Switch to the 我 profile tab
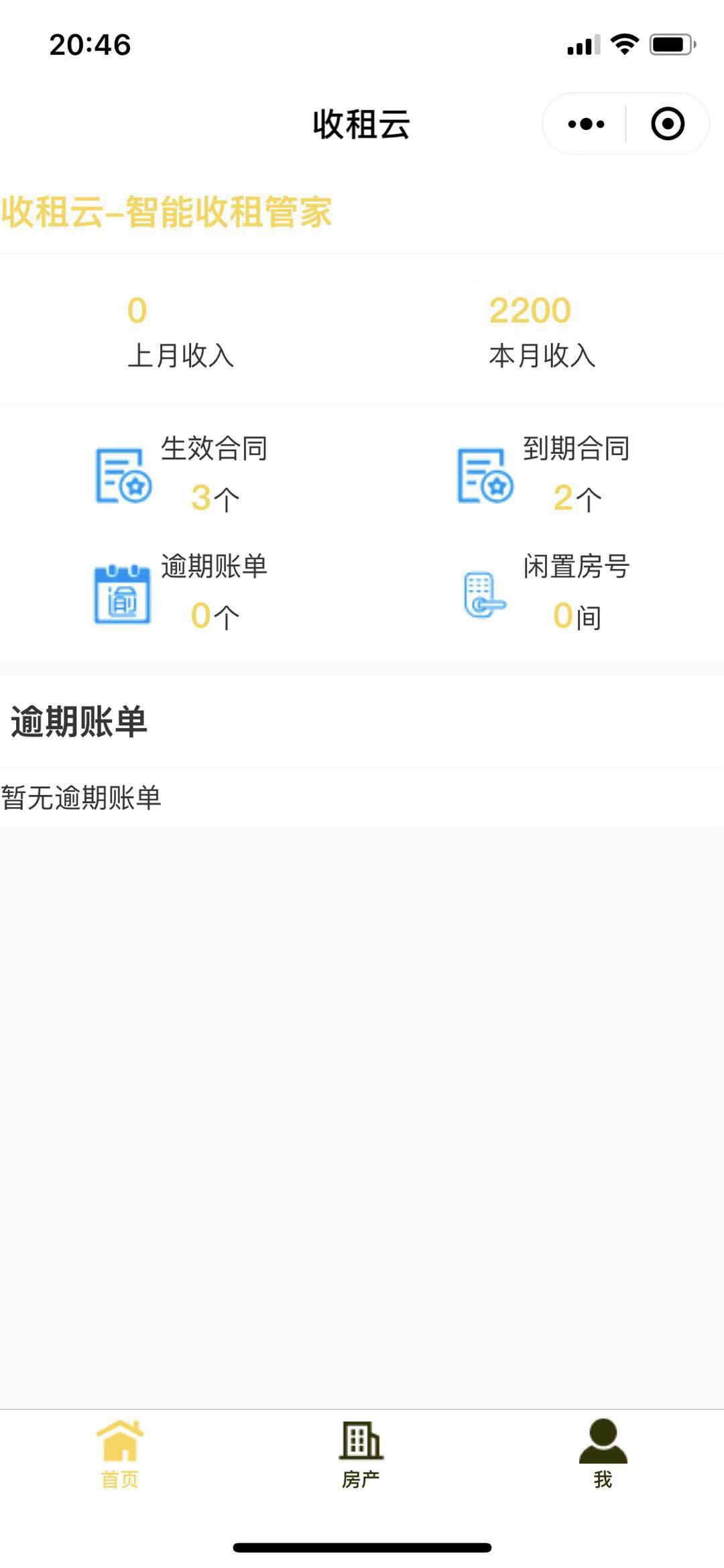The height and width of the screenshot is (1568, 724). click(x=603, y=1453)
